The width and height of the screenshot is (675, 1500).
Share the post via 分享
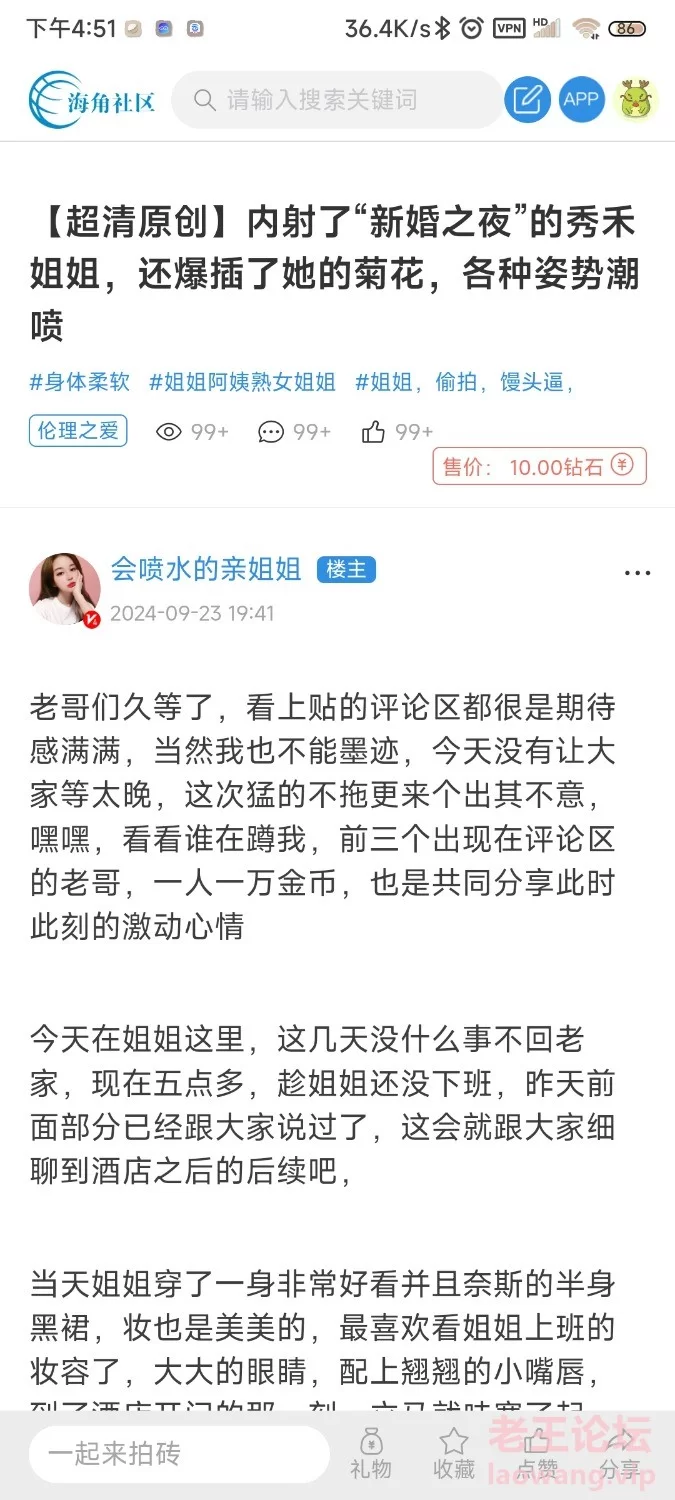(x=620, y=1453)
